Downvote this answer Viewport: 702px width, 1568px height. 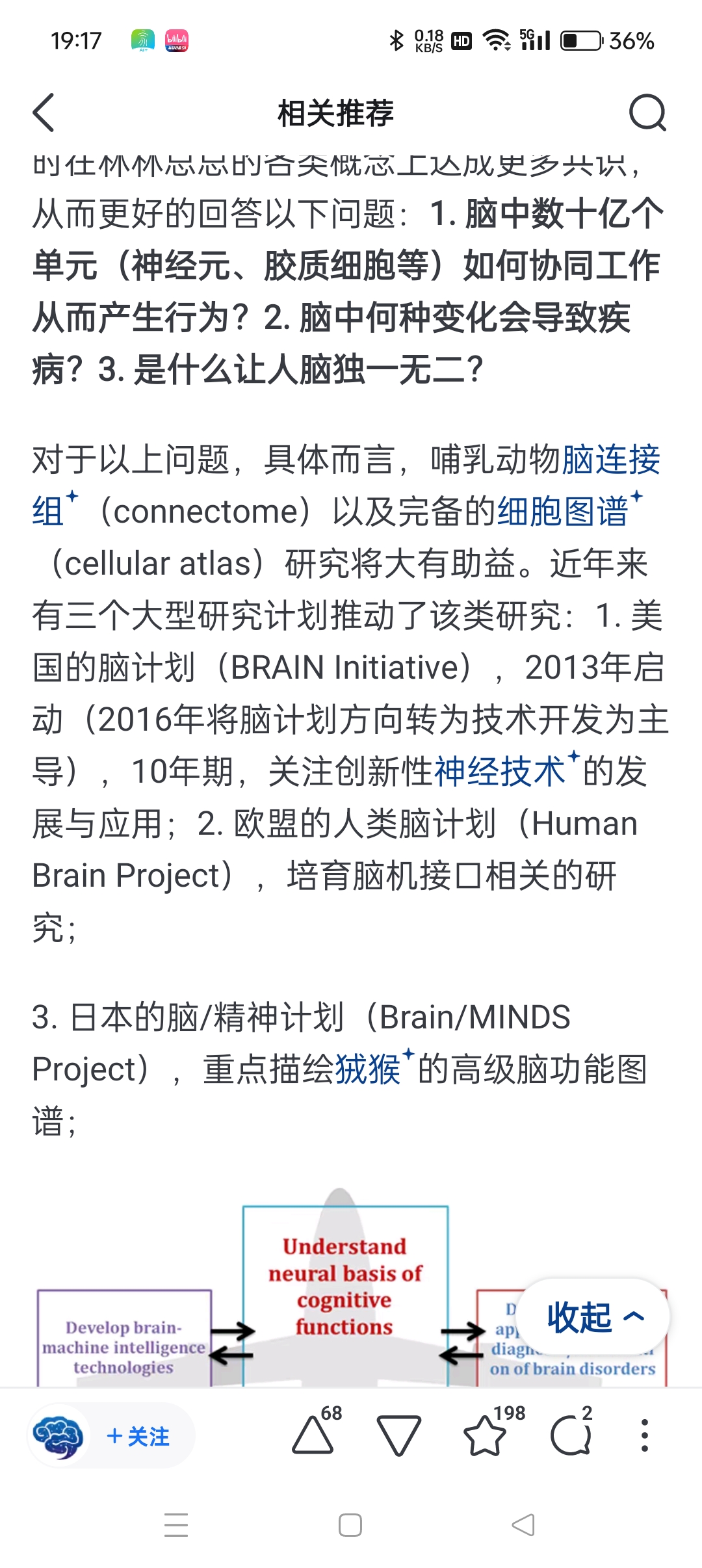(x=398, y=1435)
